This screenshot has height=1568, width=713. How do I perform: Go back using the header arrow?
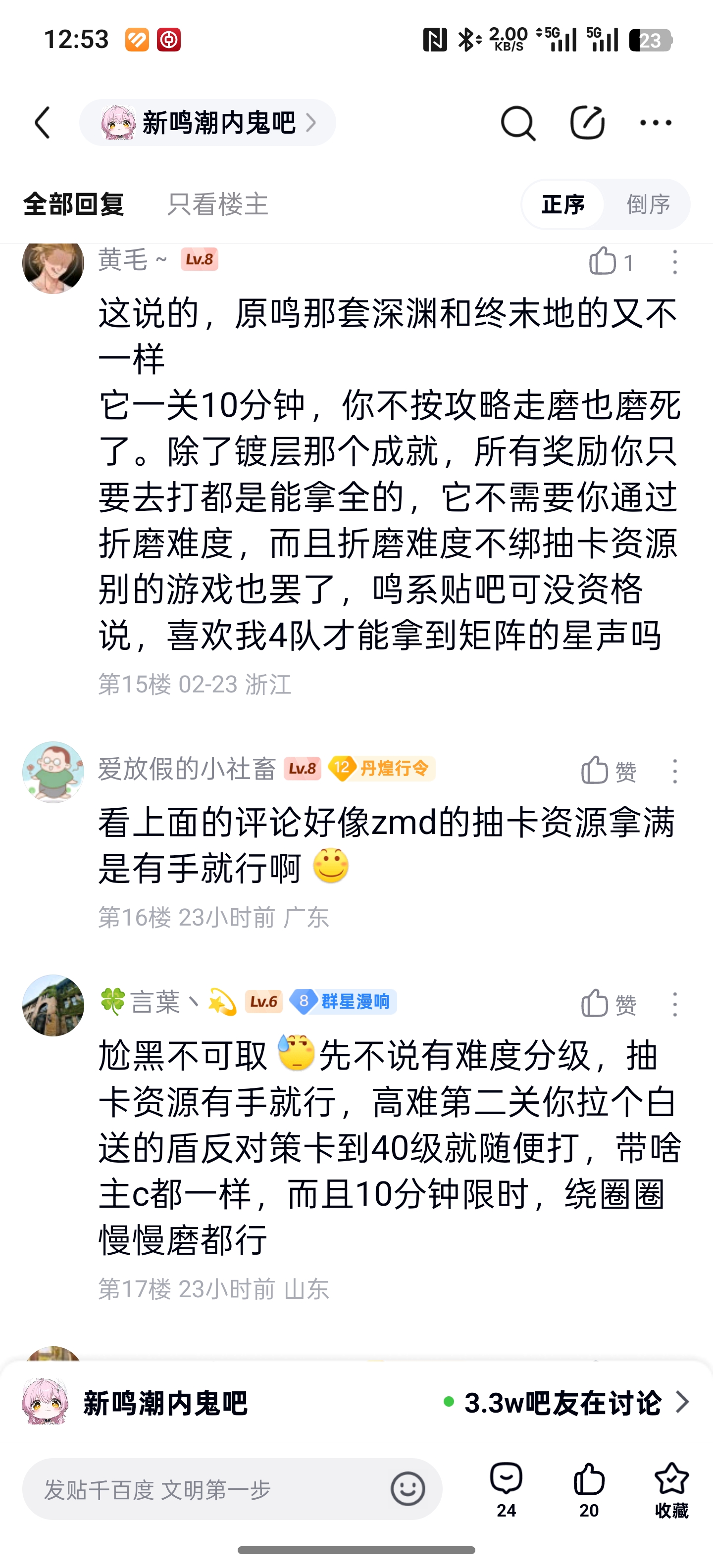tap(43, 123)
